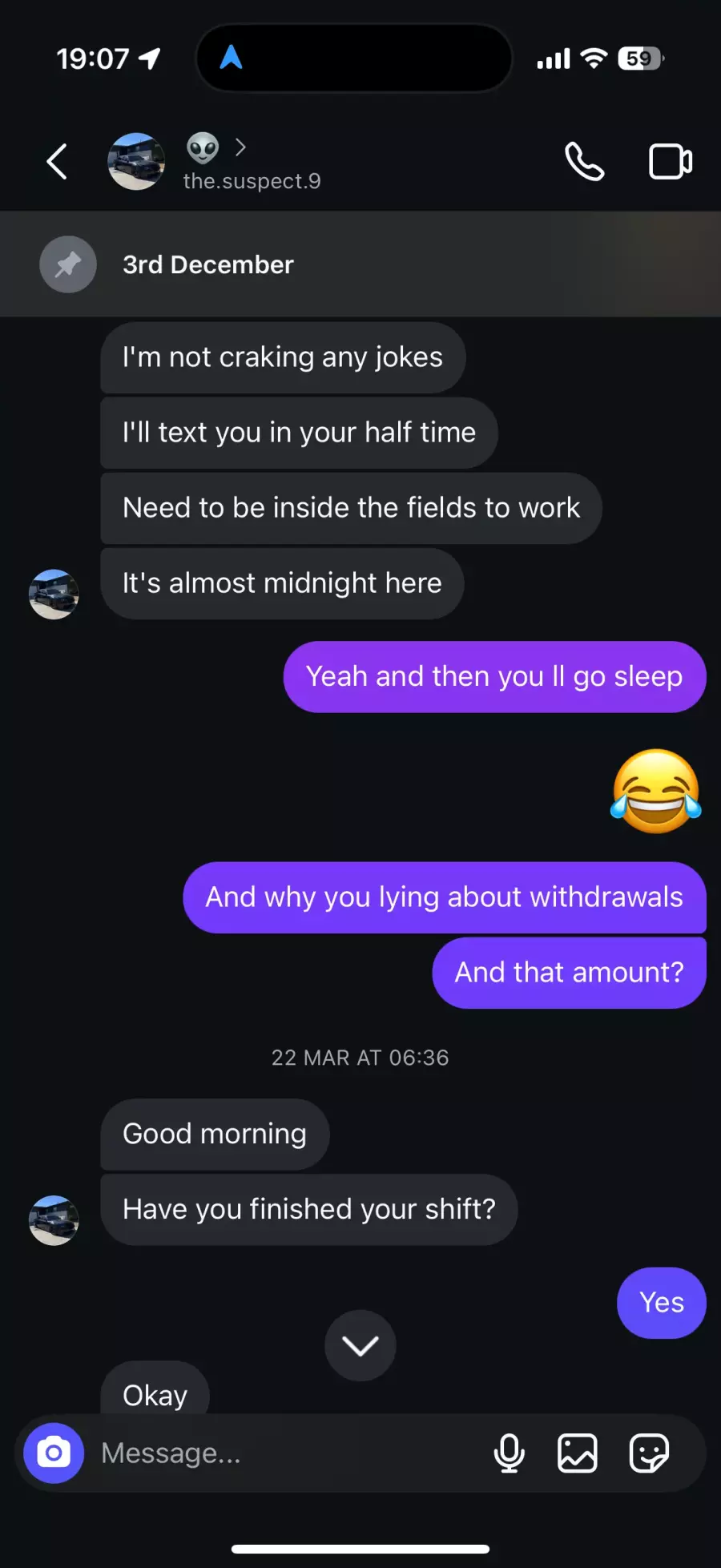Tap sender avatar beside "Have you finished your shift?"

pos(54,1220)
